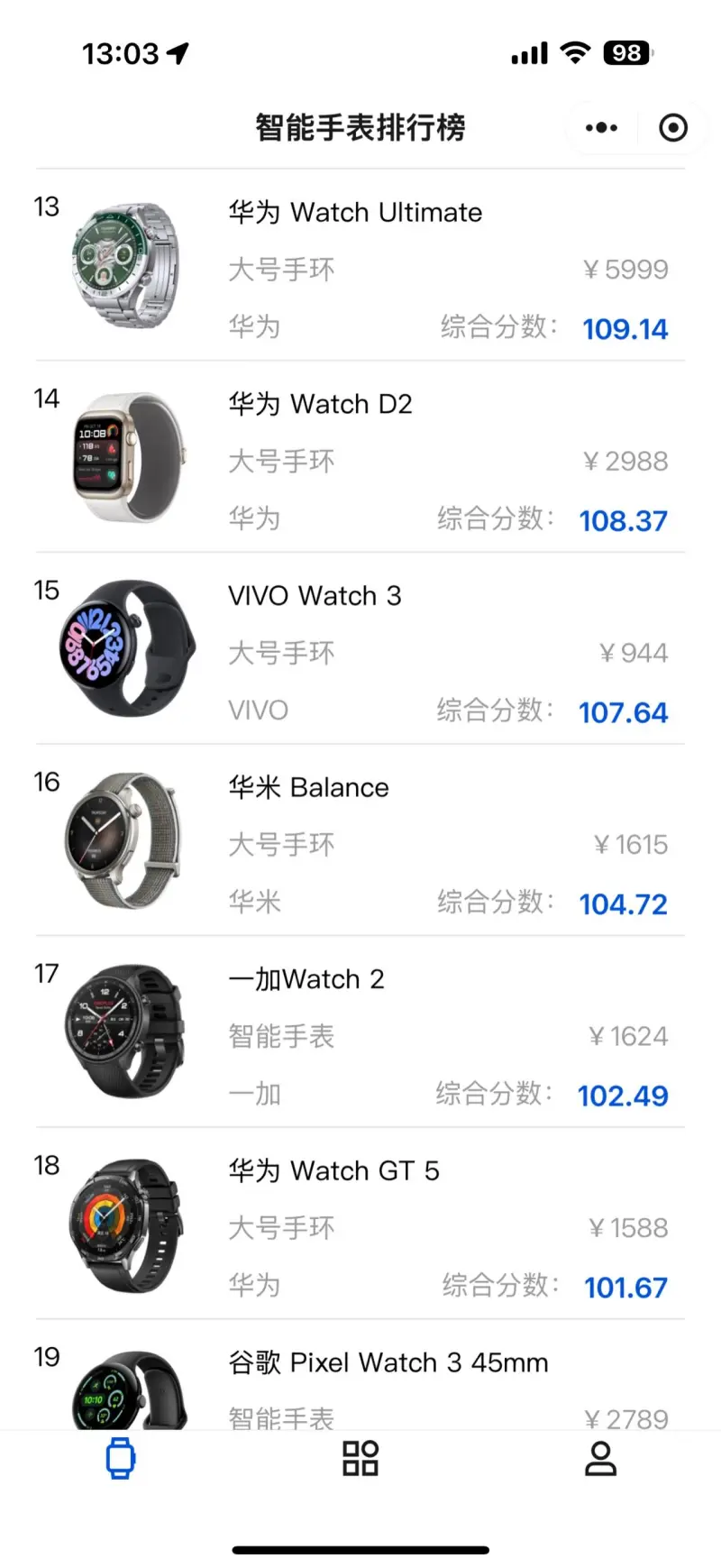Viewport: 721px width, 1568px height.
Task: Click the mini-program close/capsule circle icon
Action: [x=672, y=127]
